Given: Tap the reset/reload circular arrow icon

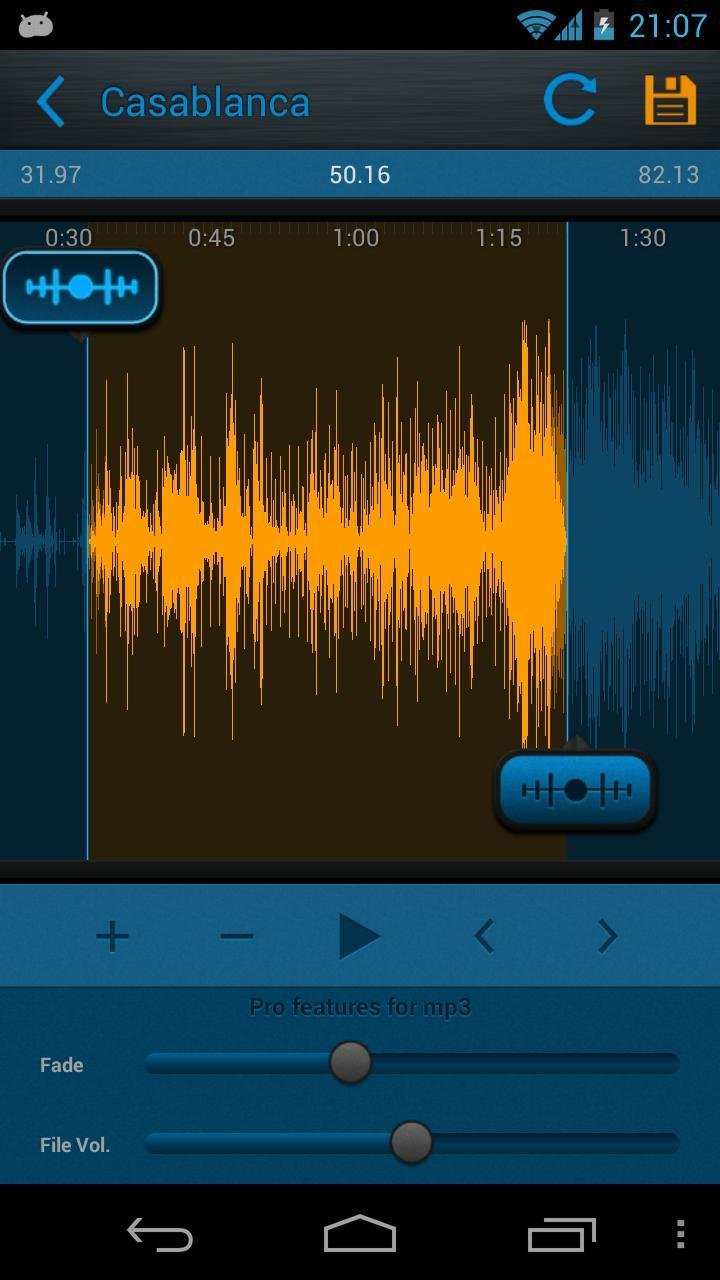Looking at the screenshot, I should [x=569, y=101].
